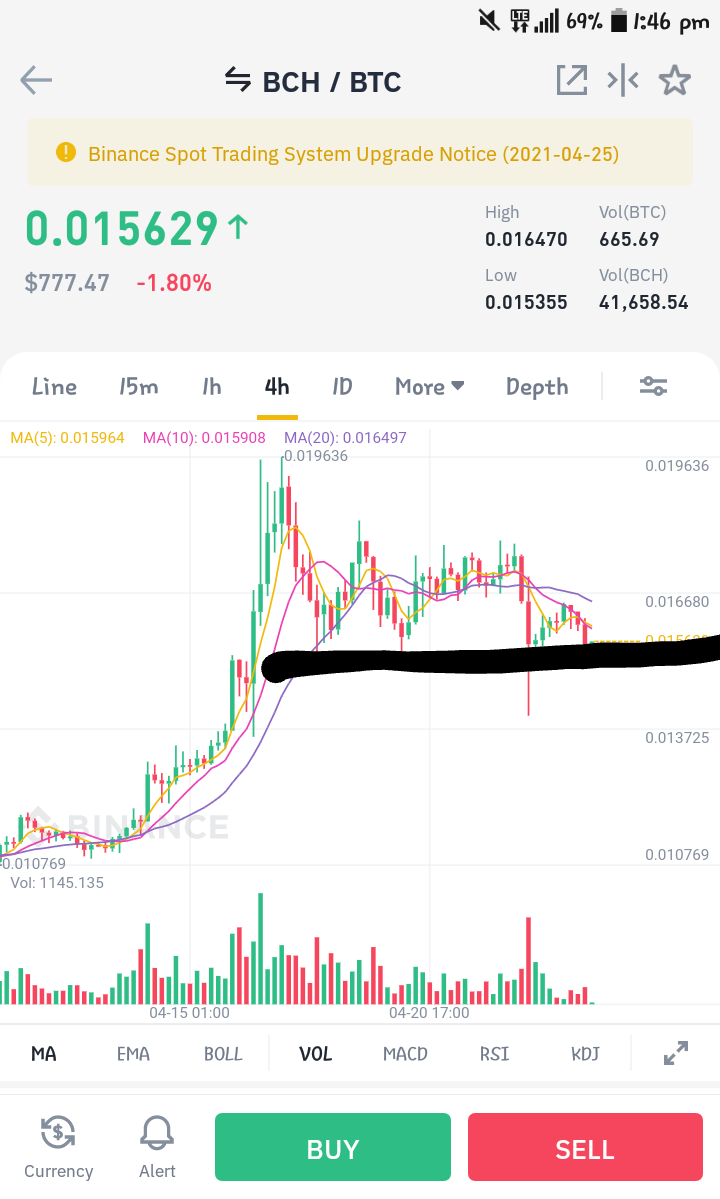Tap the red SELL button
This screenshot has height=1199, width=720.
(x=585, y=1147)
